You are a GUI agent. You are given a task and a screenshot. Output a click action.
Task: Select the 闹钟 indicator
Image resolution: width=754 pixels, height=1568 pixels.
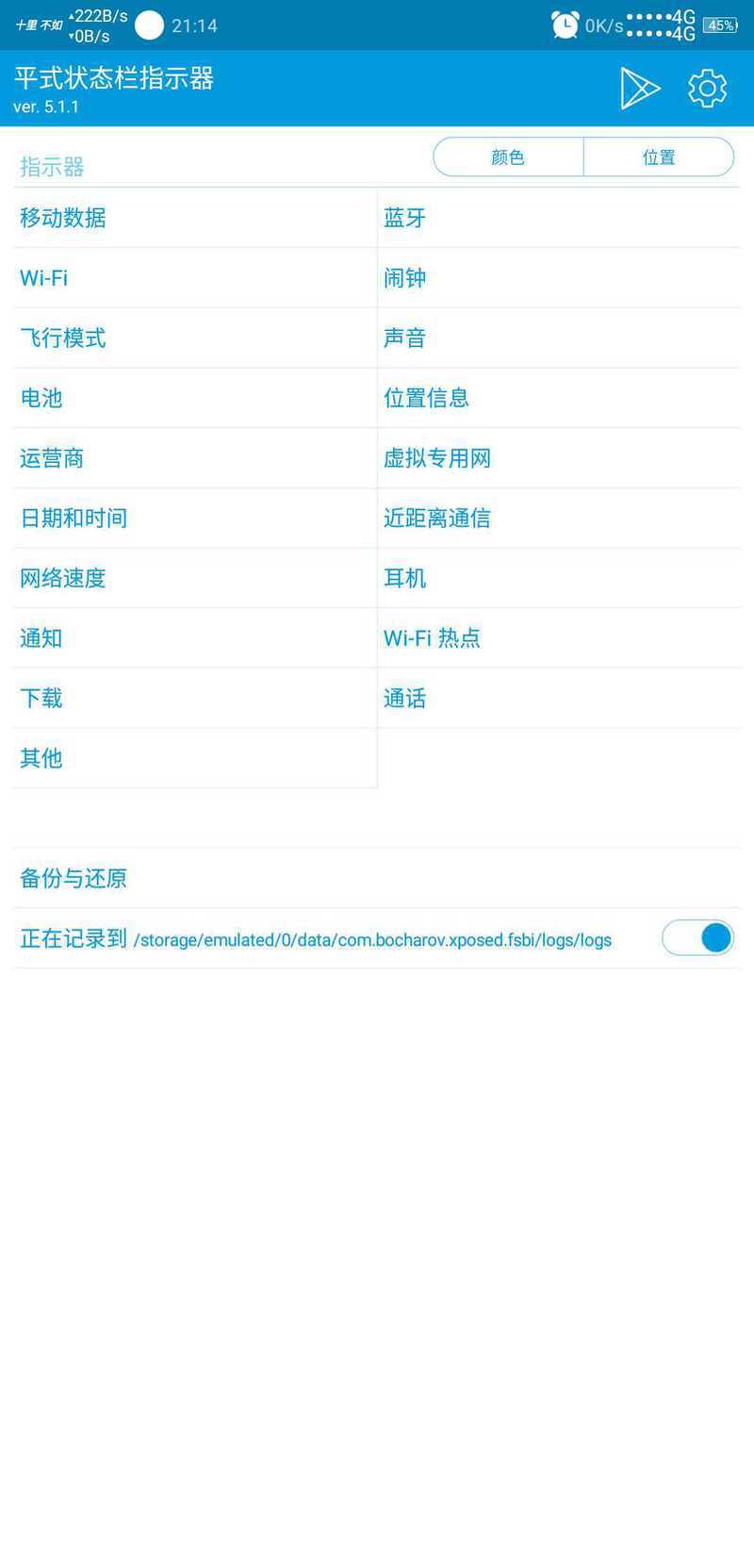559,278
